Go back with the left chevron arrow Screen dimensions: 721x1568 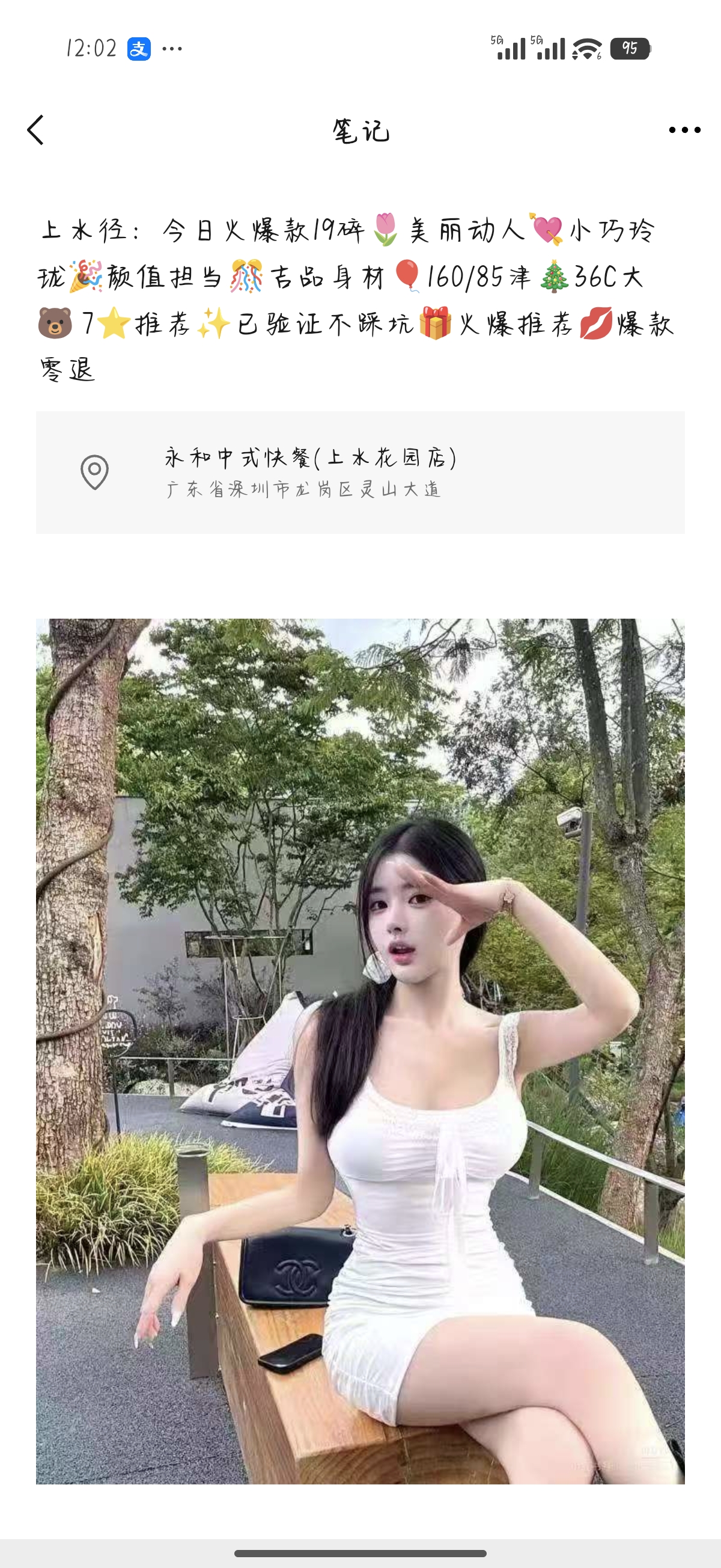tap(37, 130)
